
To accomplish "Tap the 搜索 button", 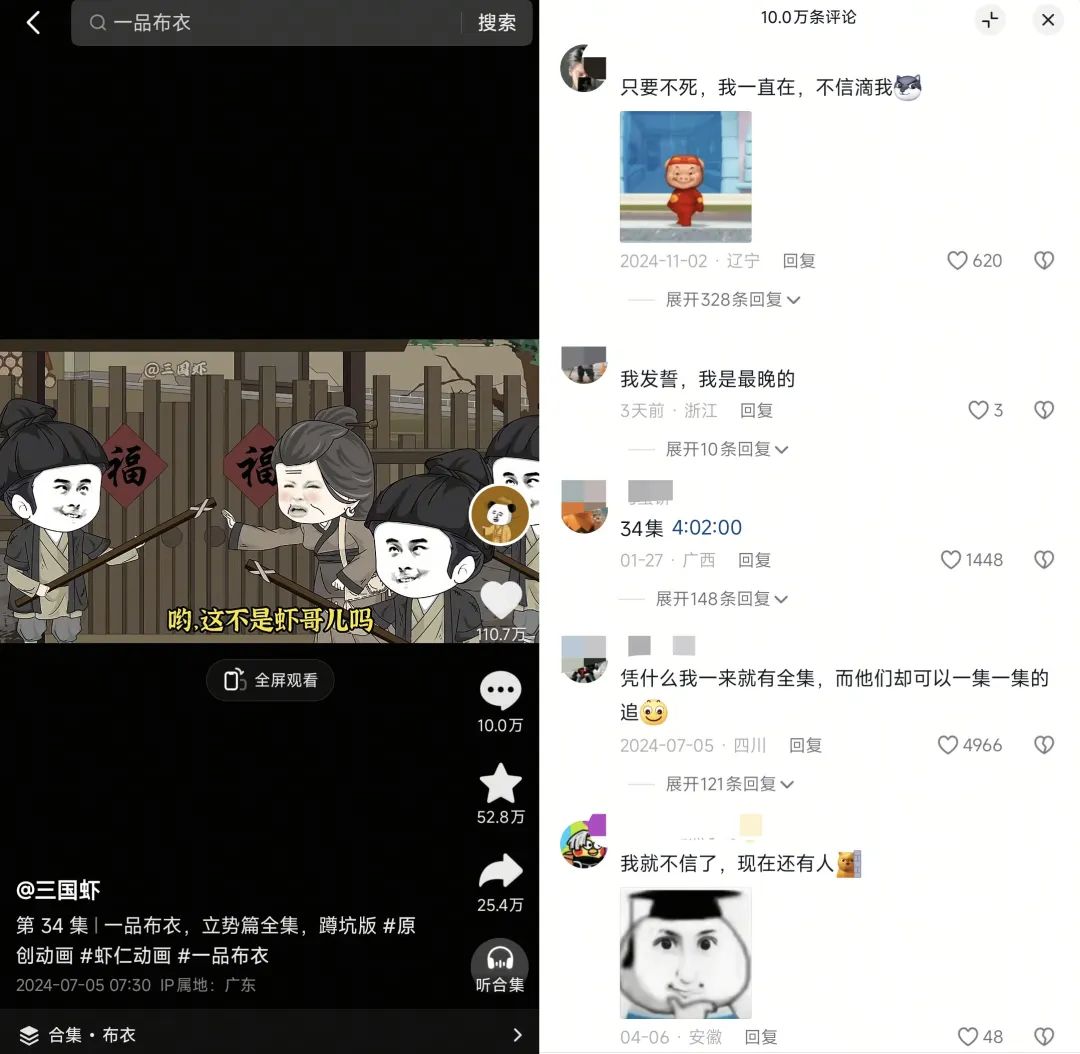I will point(496,23).
